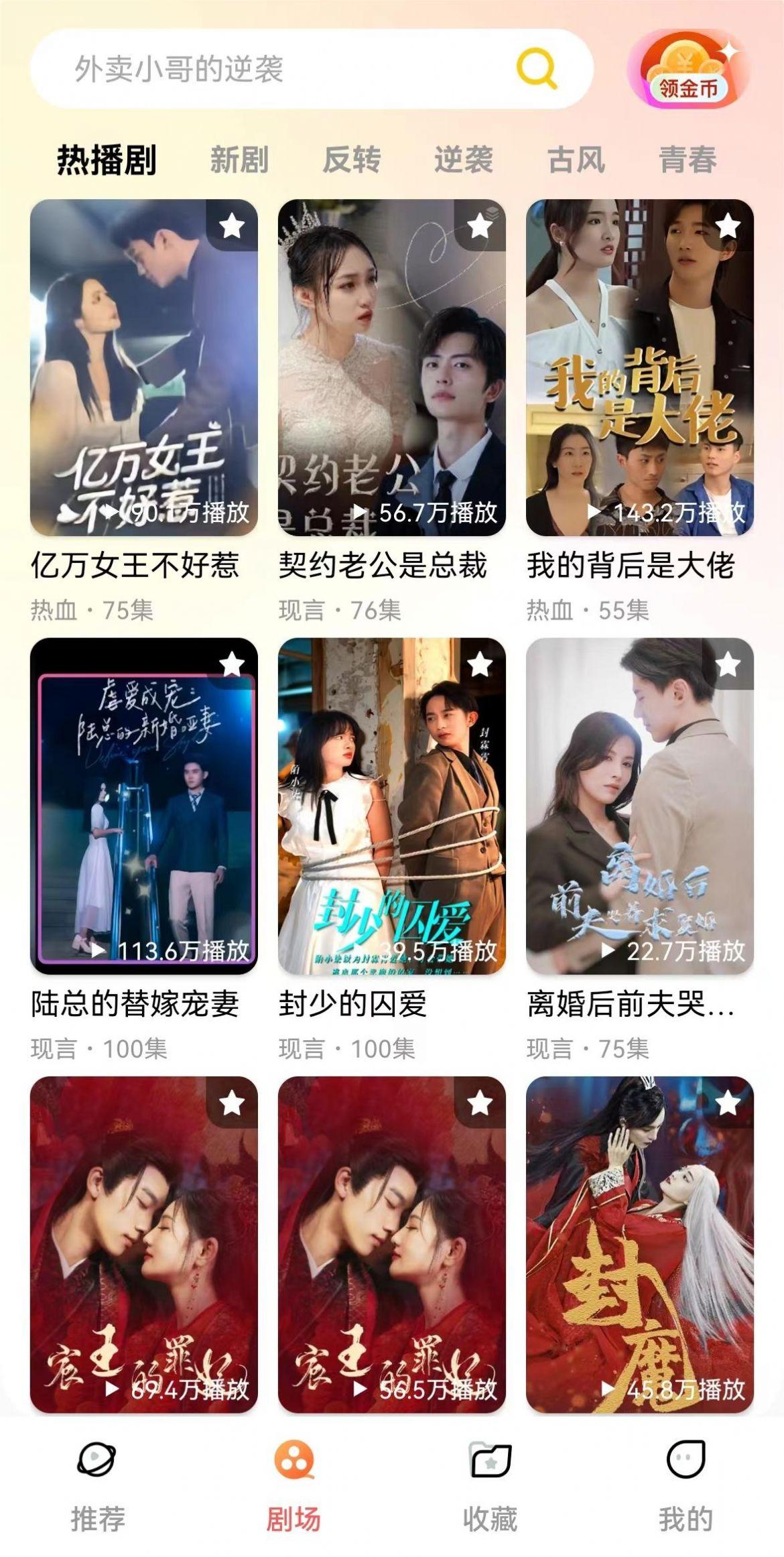The image size is (784, 1557).
Task: Tap the yellow search magnifier icon
Action: click(x=536, y=68)
